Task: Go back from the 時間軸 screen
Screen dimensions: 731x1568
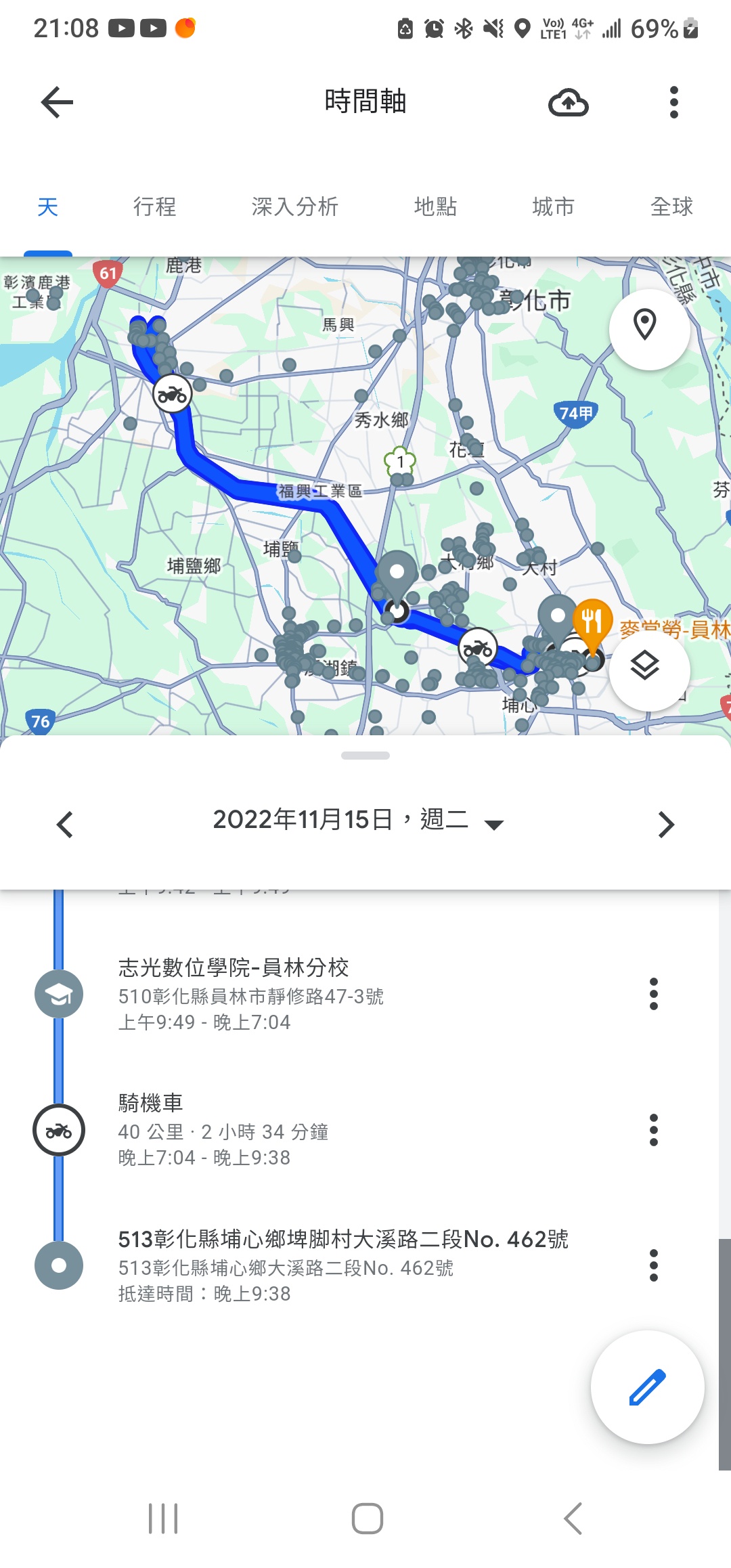Action: click(57, 102)
